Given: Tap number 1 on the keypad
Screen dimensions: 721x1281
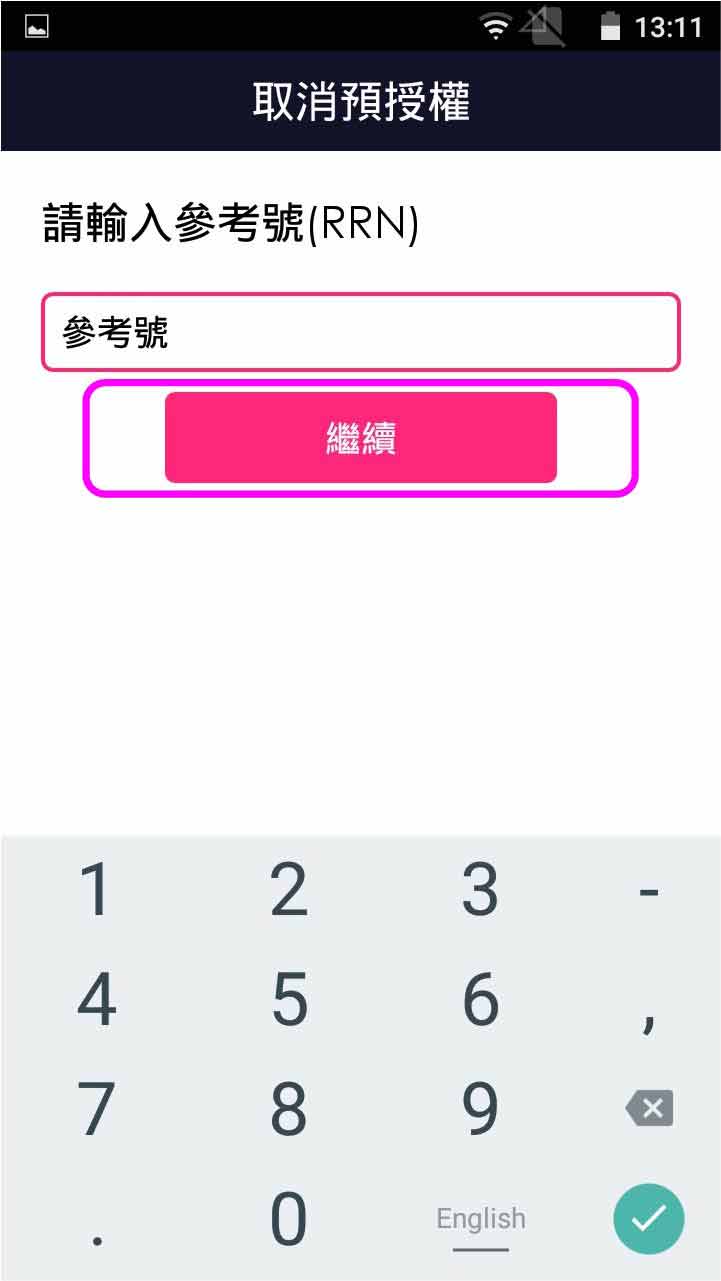Looking at the screenshot, I should [96, 889].
